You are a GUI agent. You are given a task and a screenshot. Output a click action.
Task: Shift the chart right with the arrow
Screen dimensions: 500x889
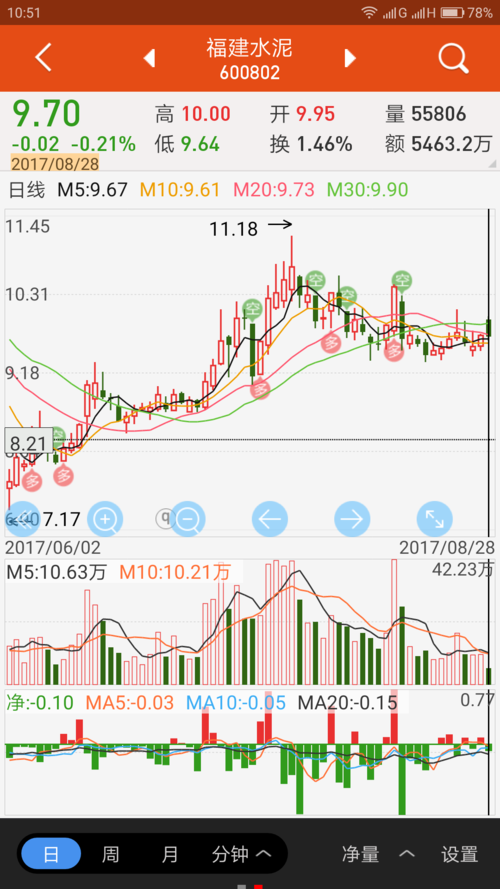click(352, 519)
